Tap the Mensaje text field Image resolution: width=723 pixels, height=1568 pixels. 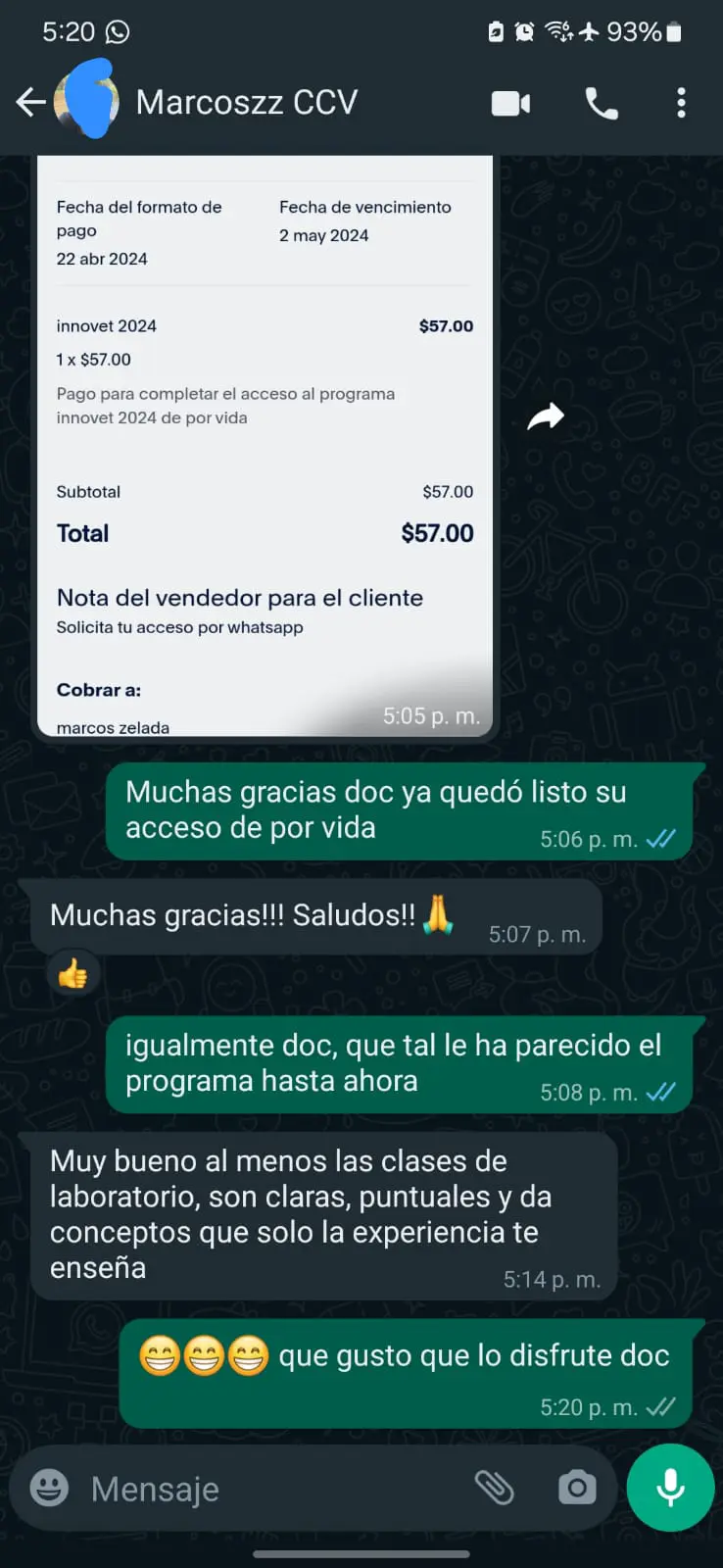pyautogui.click(x=274, y=1490)
